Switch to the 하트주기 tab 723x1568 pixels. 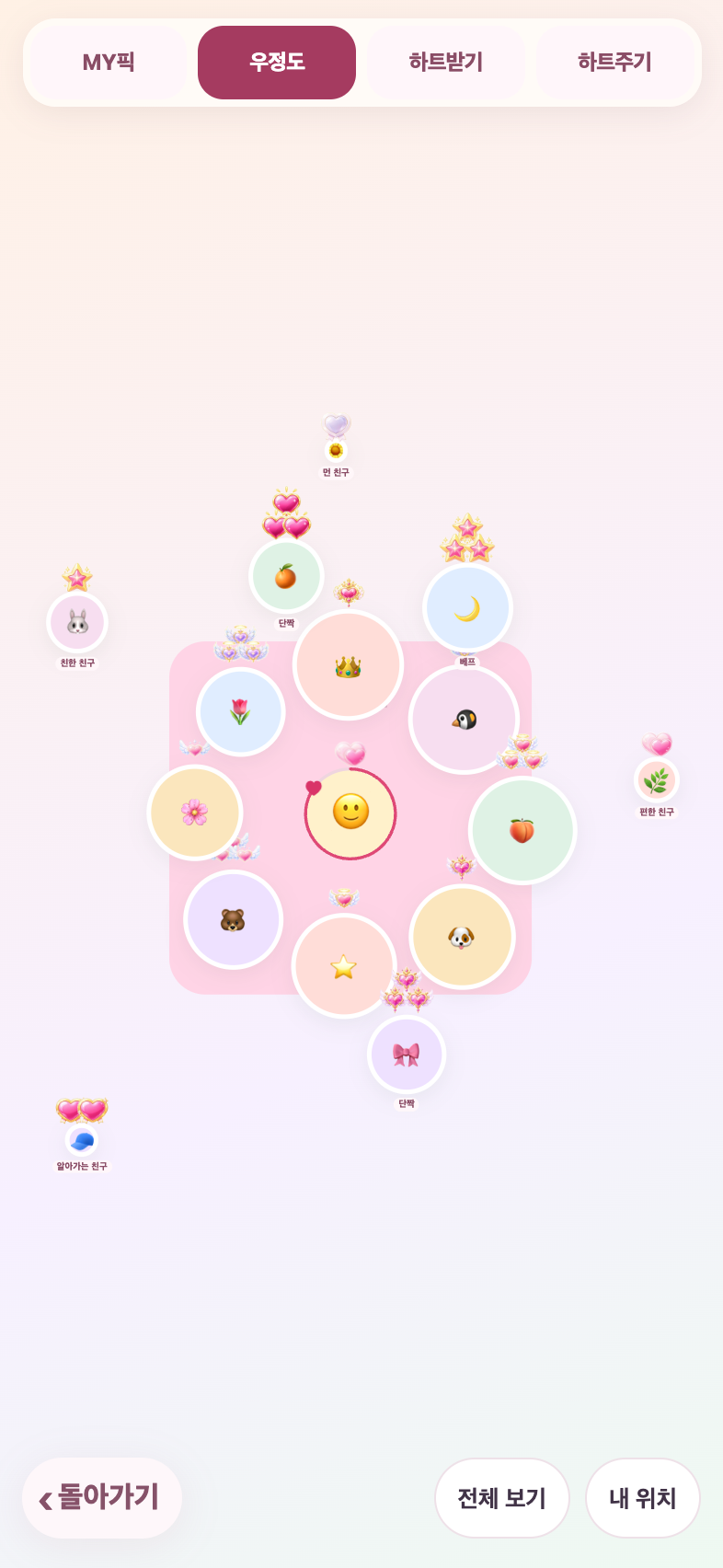point(614,63)
